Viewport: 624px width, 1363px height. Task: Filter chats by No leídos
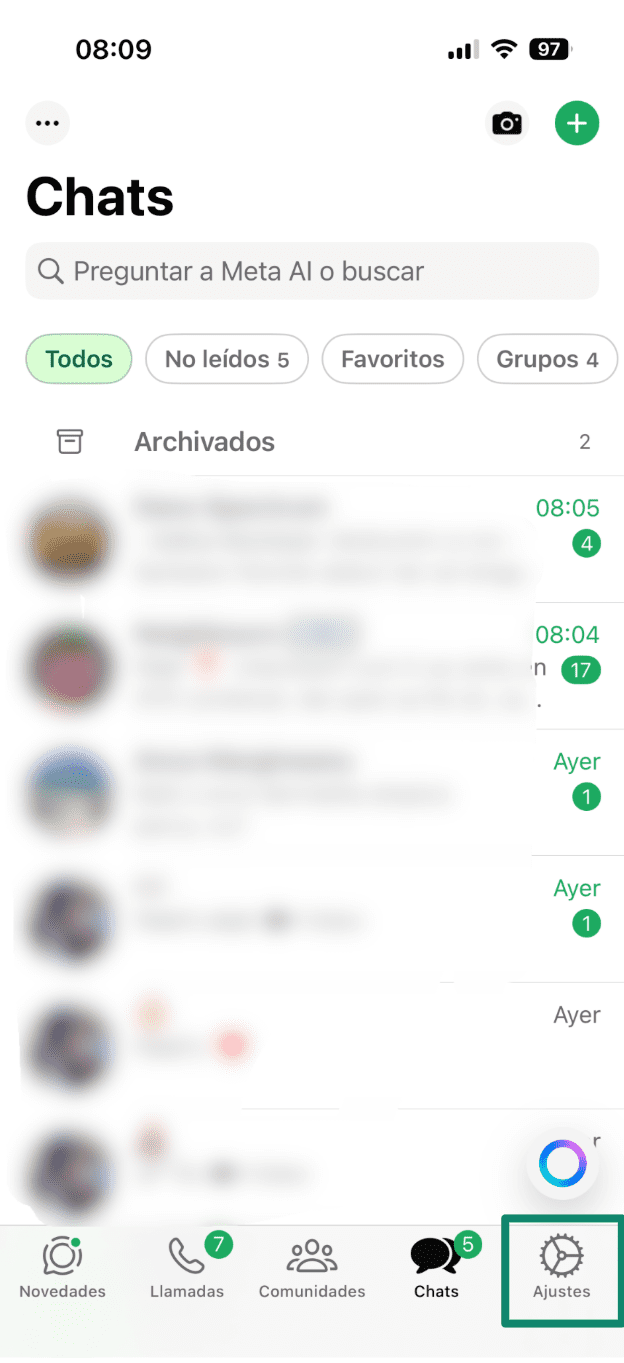227,359
